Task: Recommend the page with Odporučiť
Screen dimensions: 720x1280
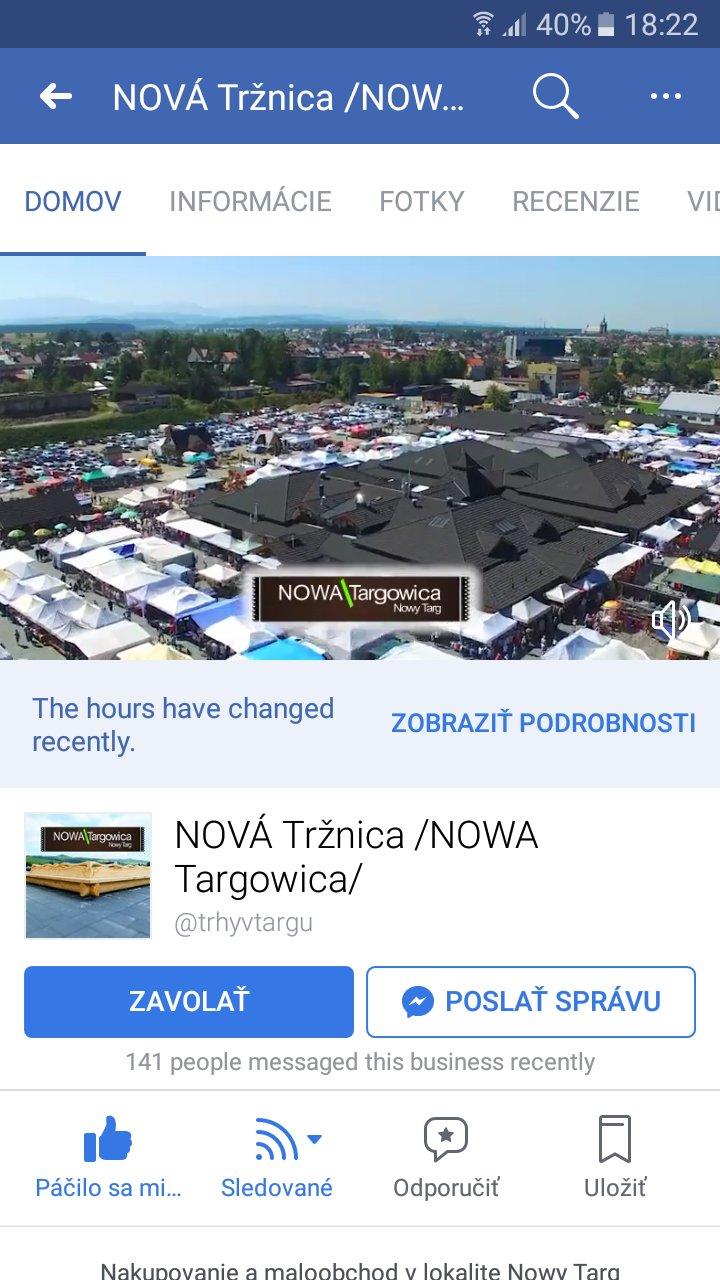Action: click(446, 1157)
